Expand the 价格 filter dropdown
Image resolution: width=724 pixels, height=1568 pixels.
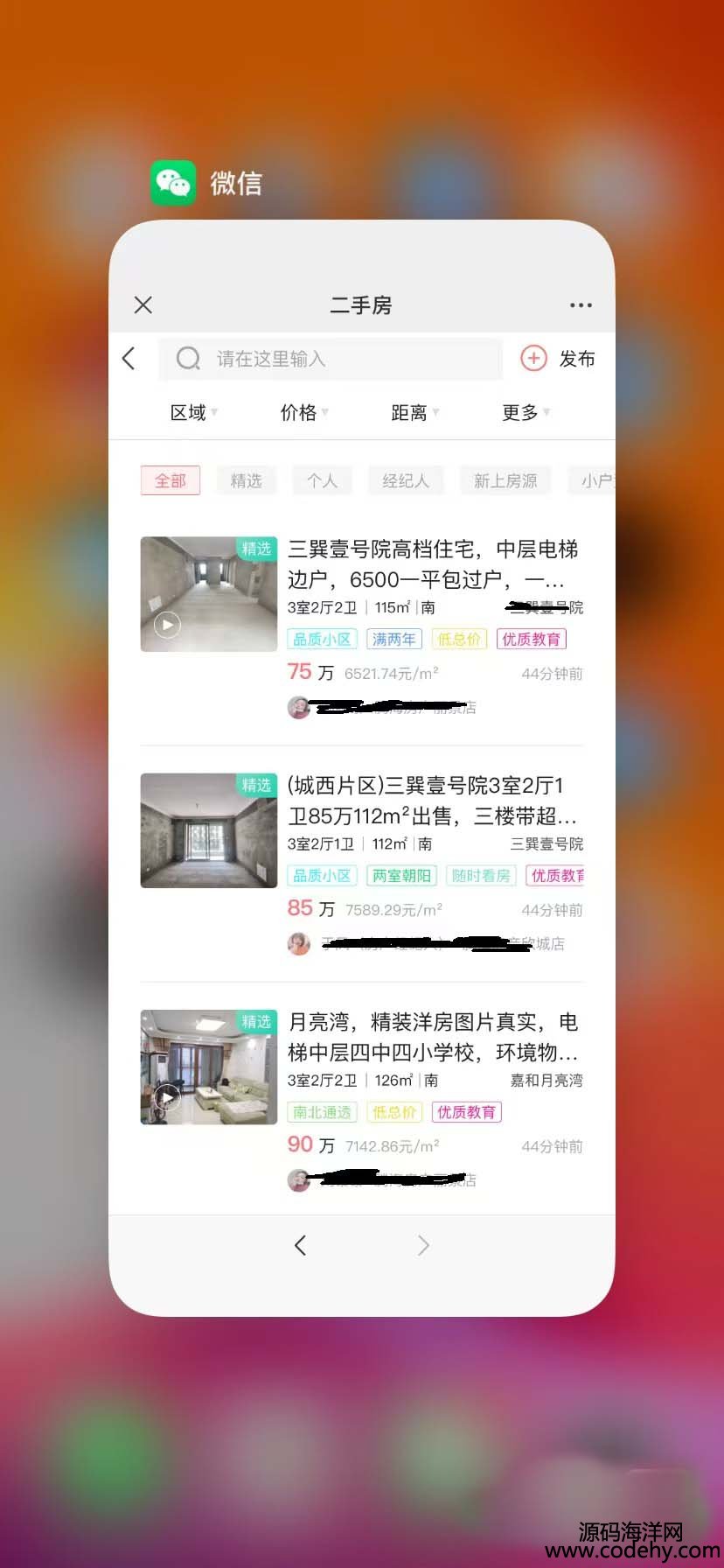click(x=303, y=412)
